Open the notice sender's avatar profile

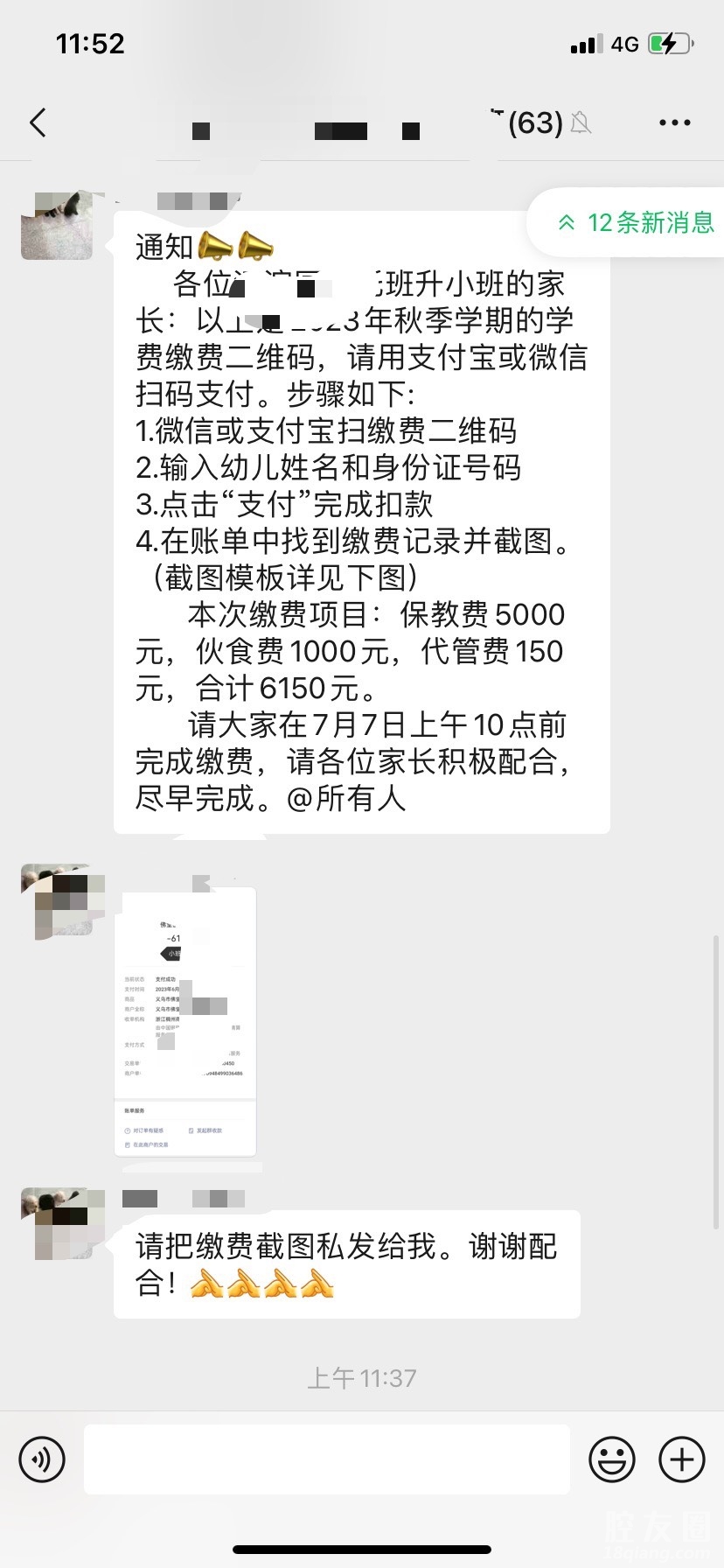(57, 225)
